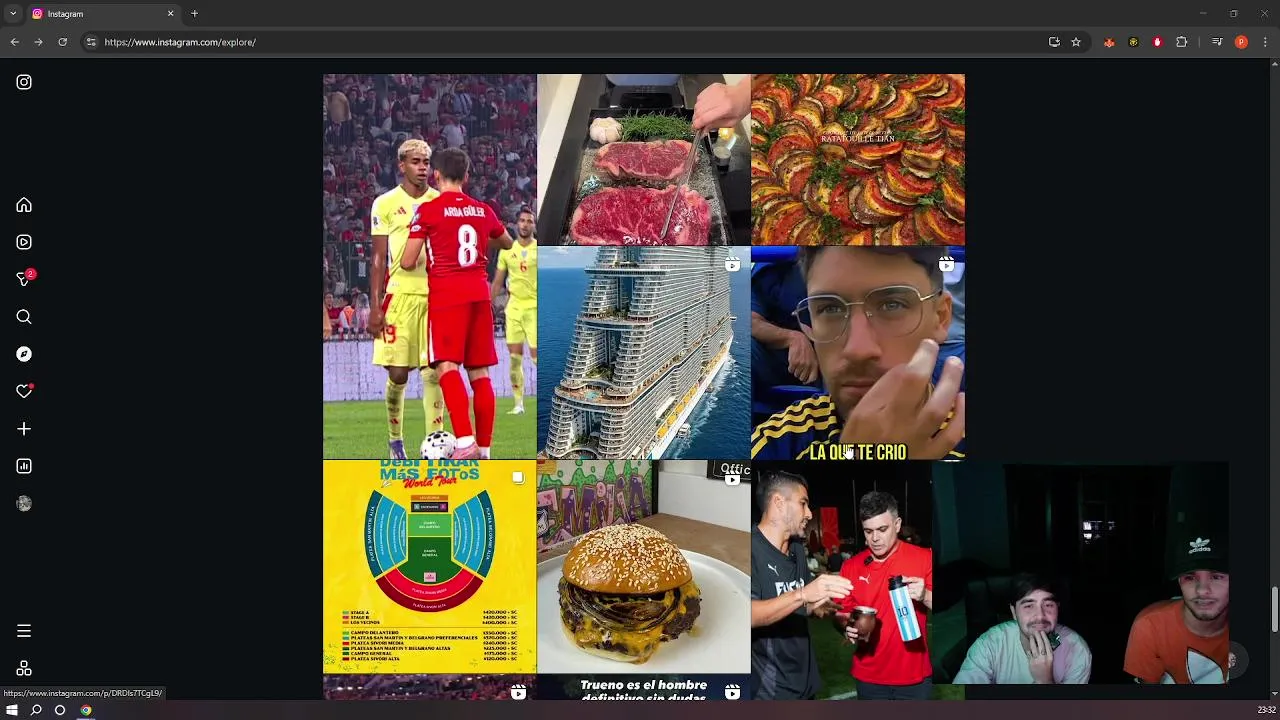Viewport: 1280px width, 720px height.
Task: Go to the Home feed
Action: (24, 205)
